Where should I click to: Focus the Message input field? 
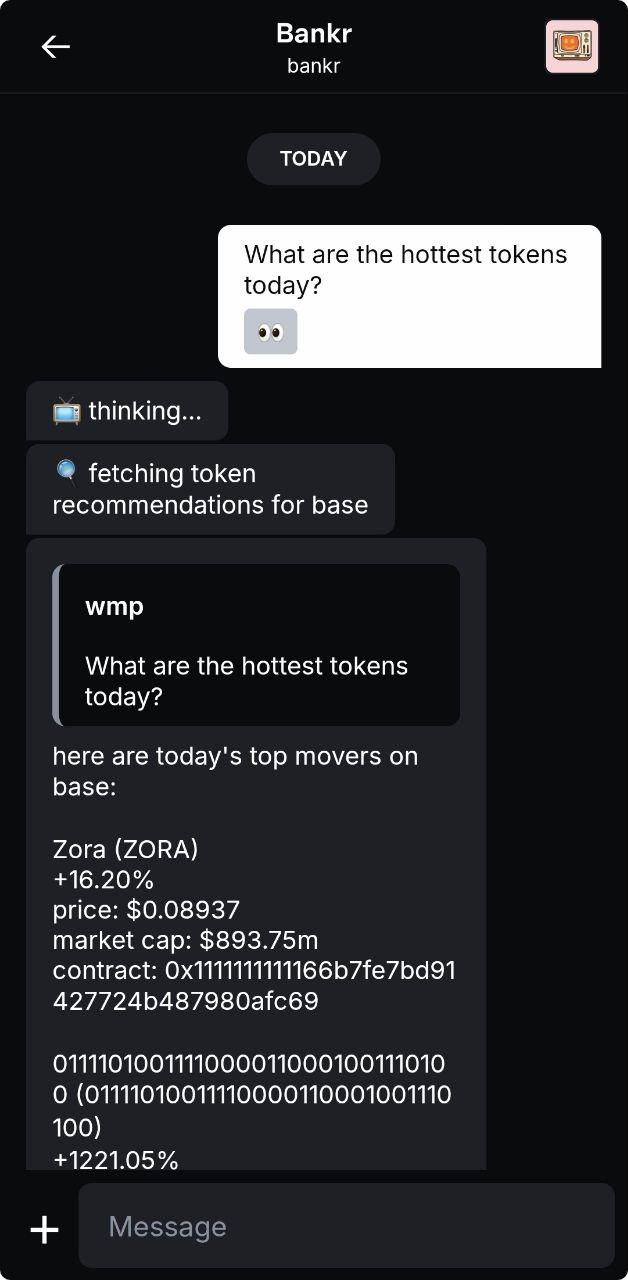(346, 1227)
